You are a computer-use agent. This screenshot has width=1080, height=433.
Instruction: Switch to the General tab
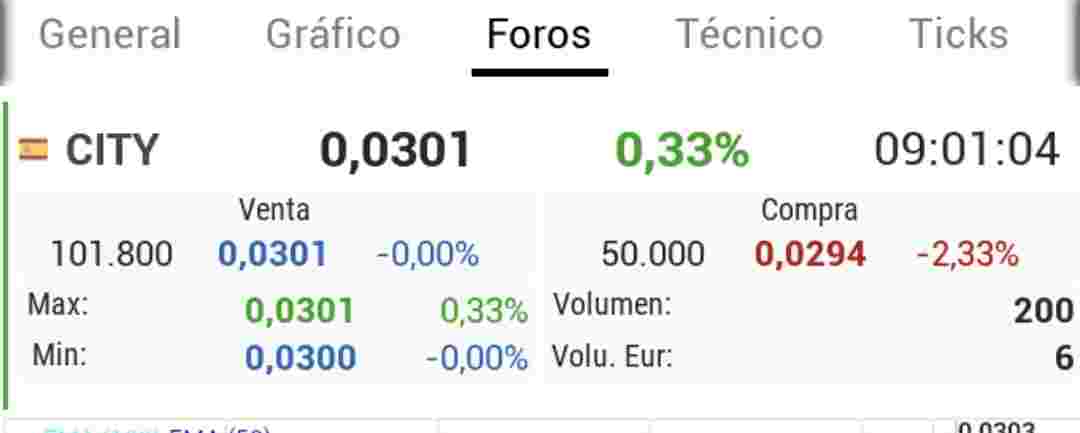pyautogui.click(x=110, y=34)
